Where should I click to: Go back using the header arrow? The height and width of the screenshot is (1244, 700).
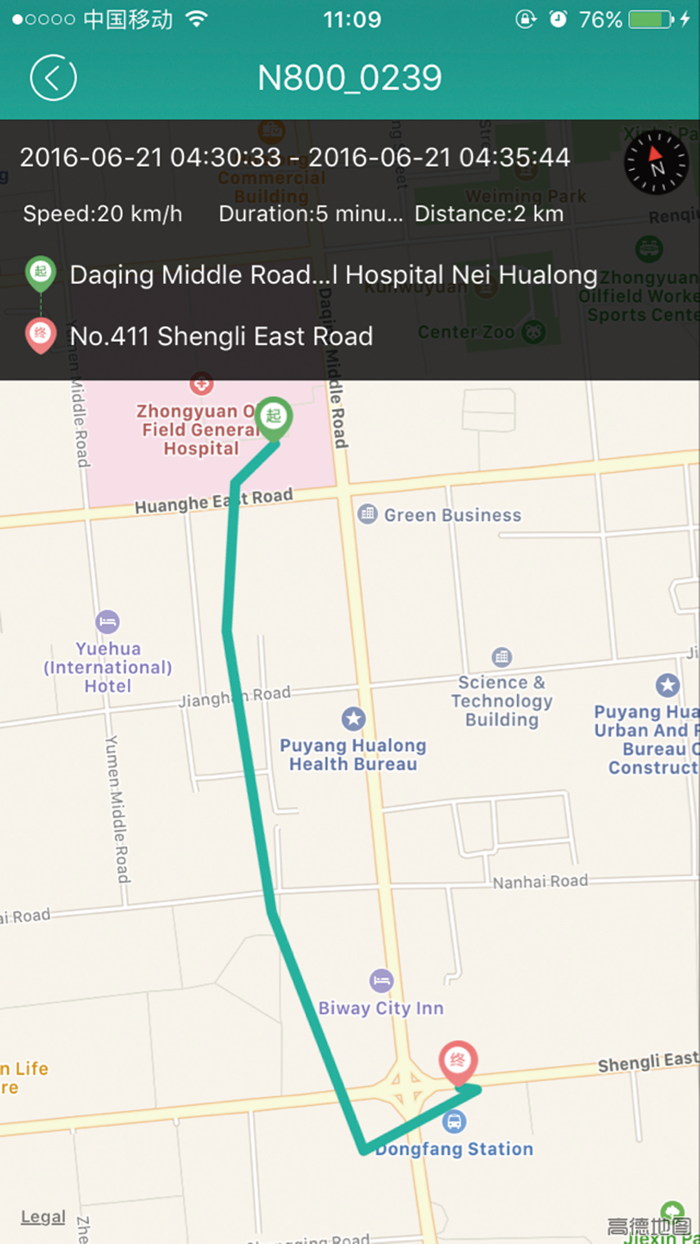53,78
